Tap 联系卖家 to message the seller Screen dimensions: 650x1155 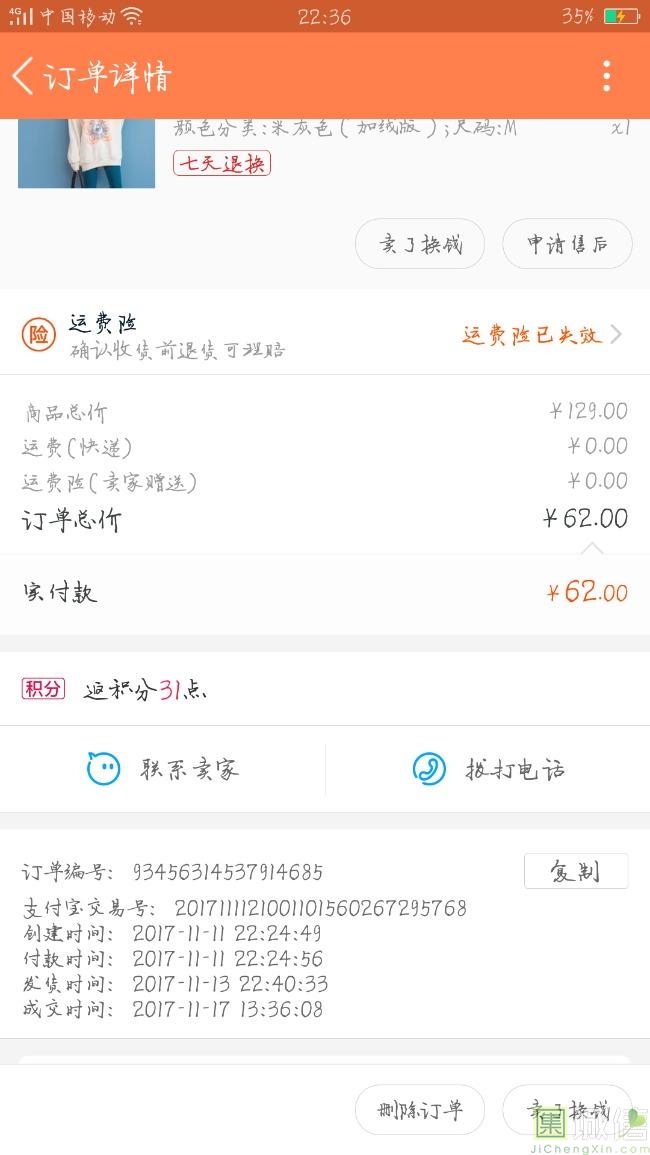coord(163,769)
